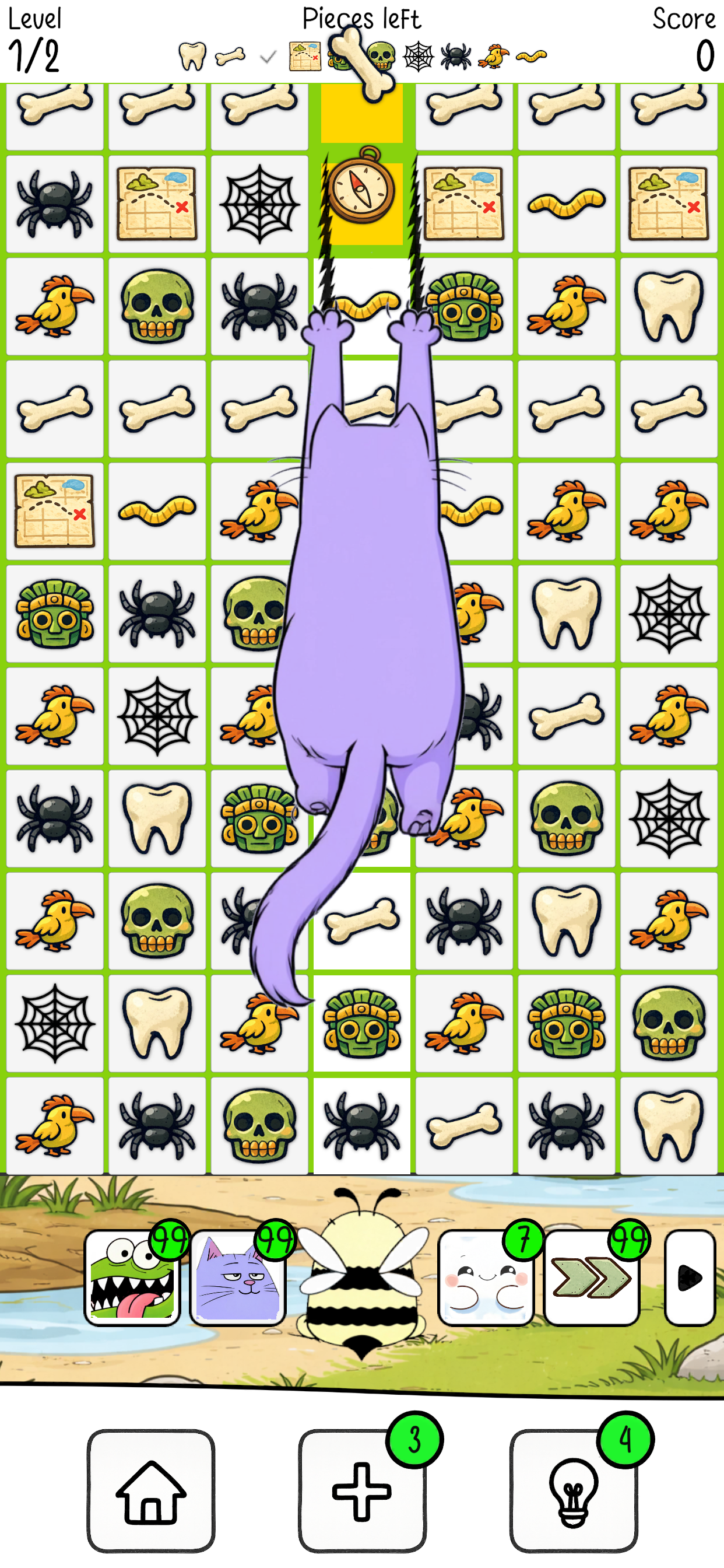This screenshot has width=724, height=1568.
Task: Select the smiling cloud booster
Action: pos(485,1277)
